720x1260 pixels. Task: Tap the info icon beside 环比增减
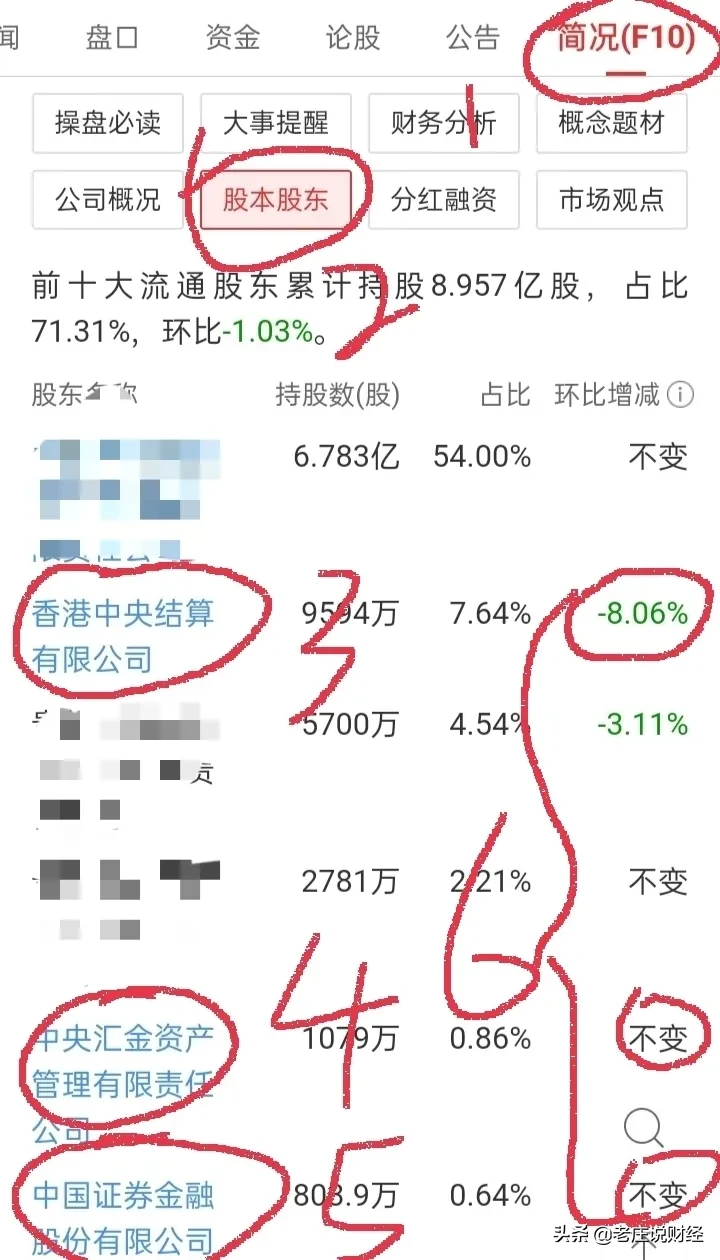tap(680, 395)
